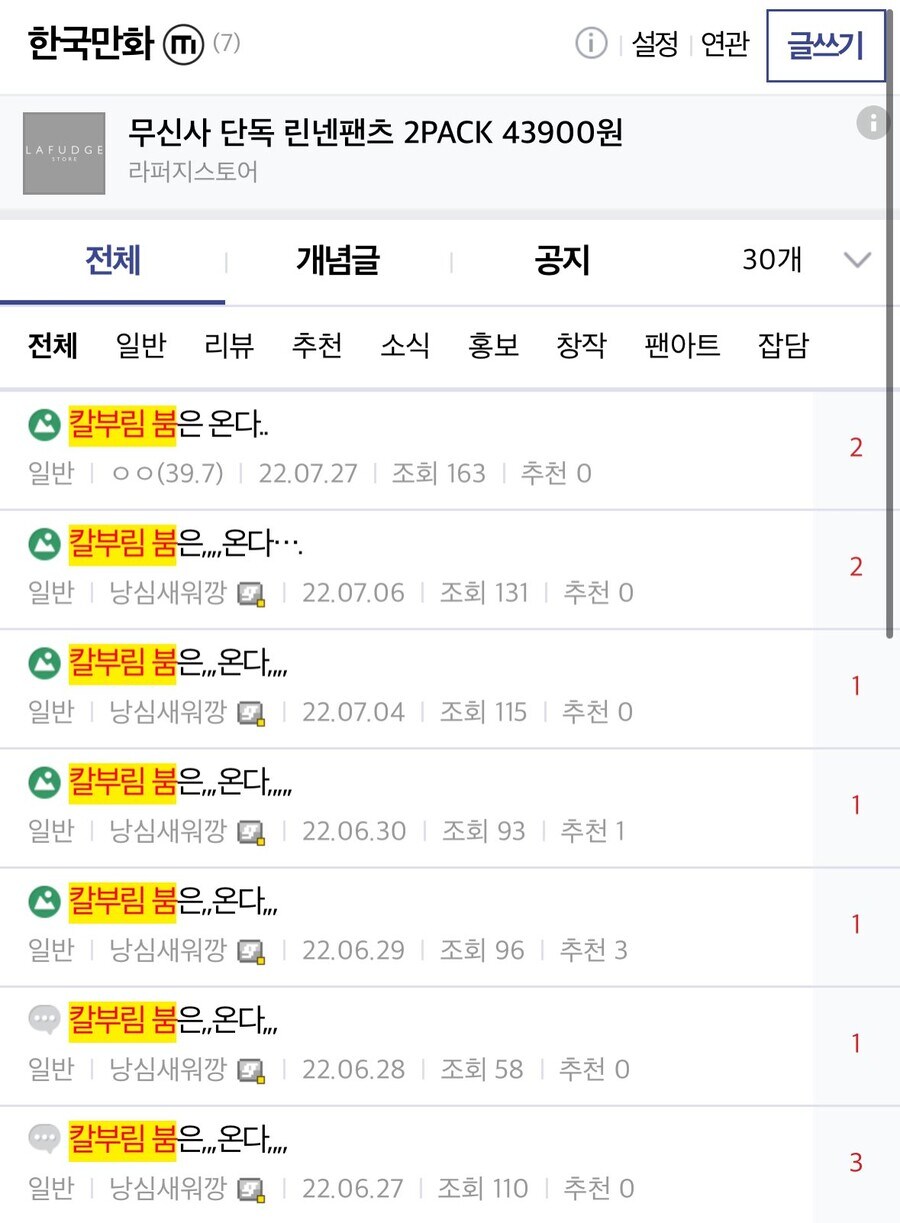The image size is (900, 1223).
Task: Select the 팬아트 category filter
Action: tap(682, 345)
